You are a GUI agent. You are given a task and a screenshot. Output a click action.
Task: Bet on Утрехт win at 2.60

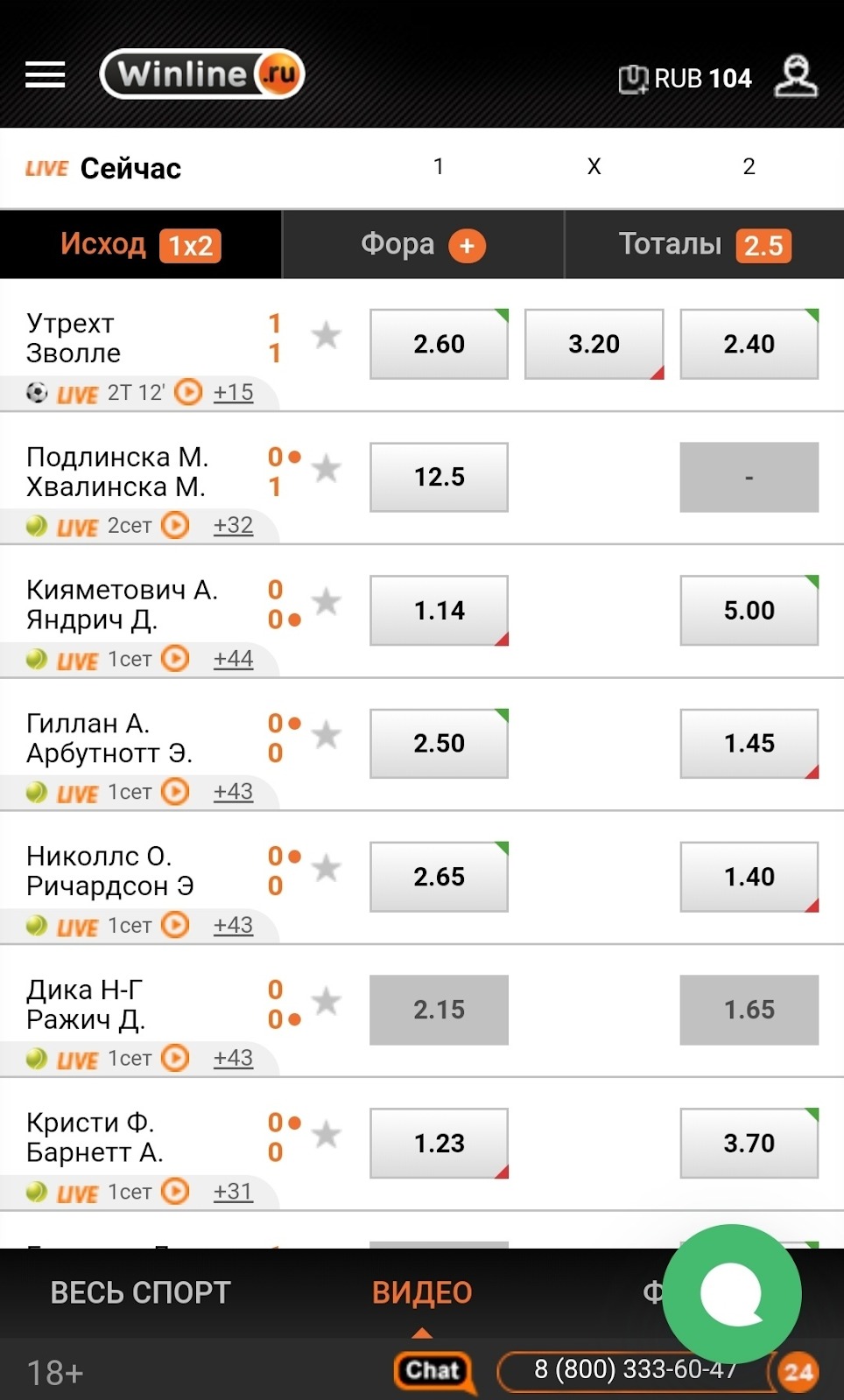(439, 344)
